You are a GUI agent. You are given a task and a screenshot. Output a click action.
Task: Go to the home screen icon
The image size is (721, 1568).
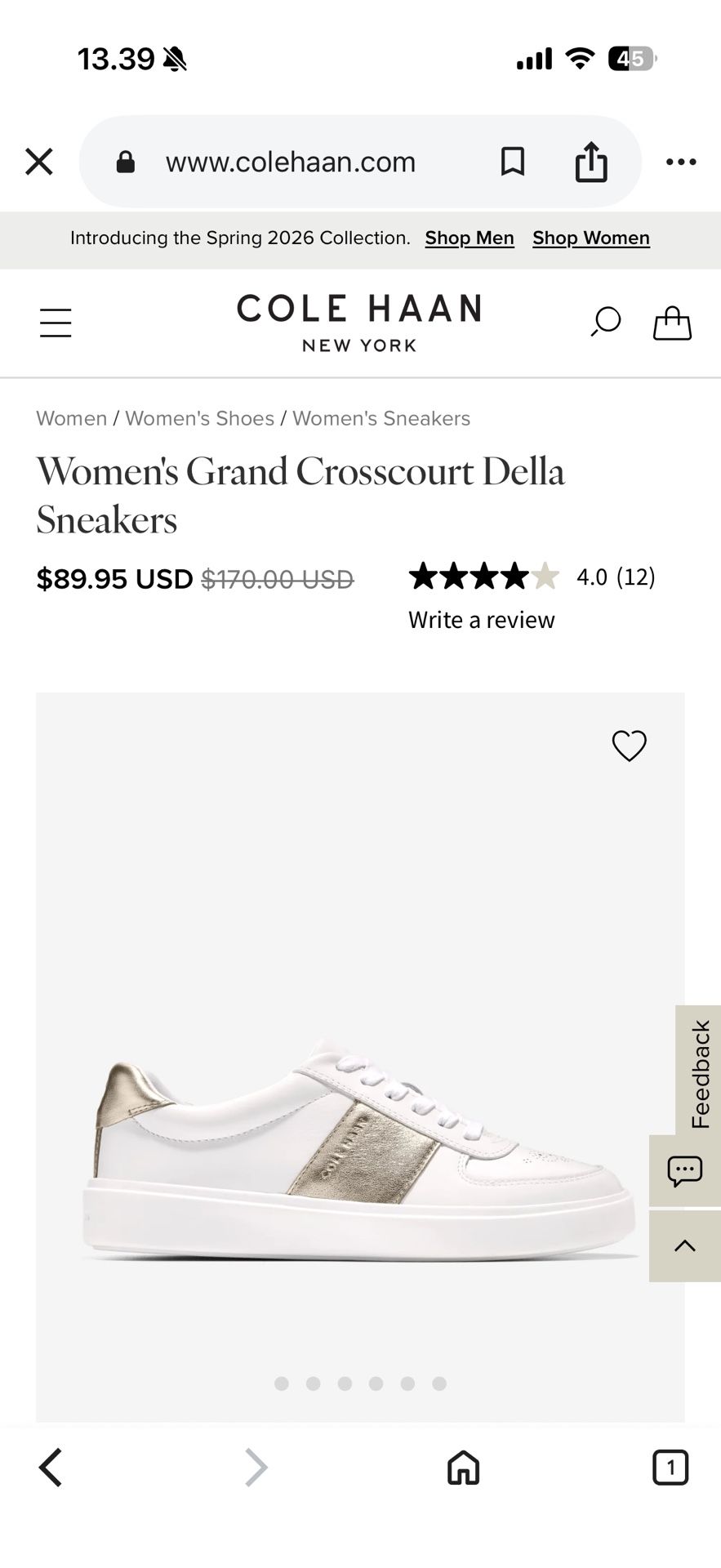point(462,1467)
